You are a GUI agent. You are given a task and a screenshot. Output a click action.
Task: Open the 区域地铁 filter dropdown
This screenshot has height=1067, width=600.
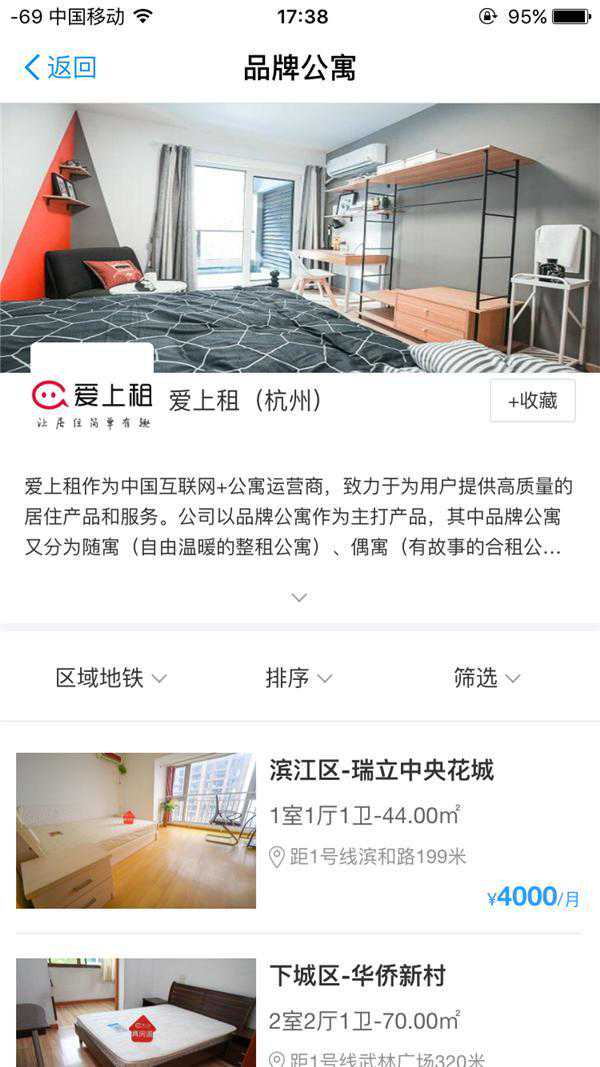[111, 678]
